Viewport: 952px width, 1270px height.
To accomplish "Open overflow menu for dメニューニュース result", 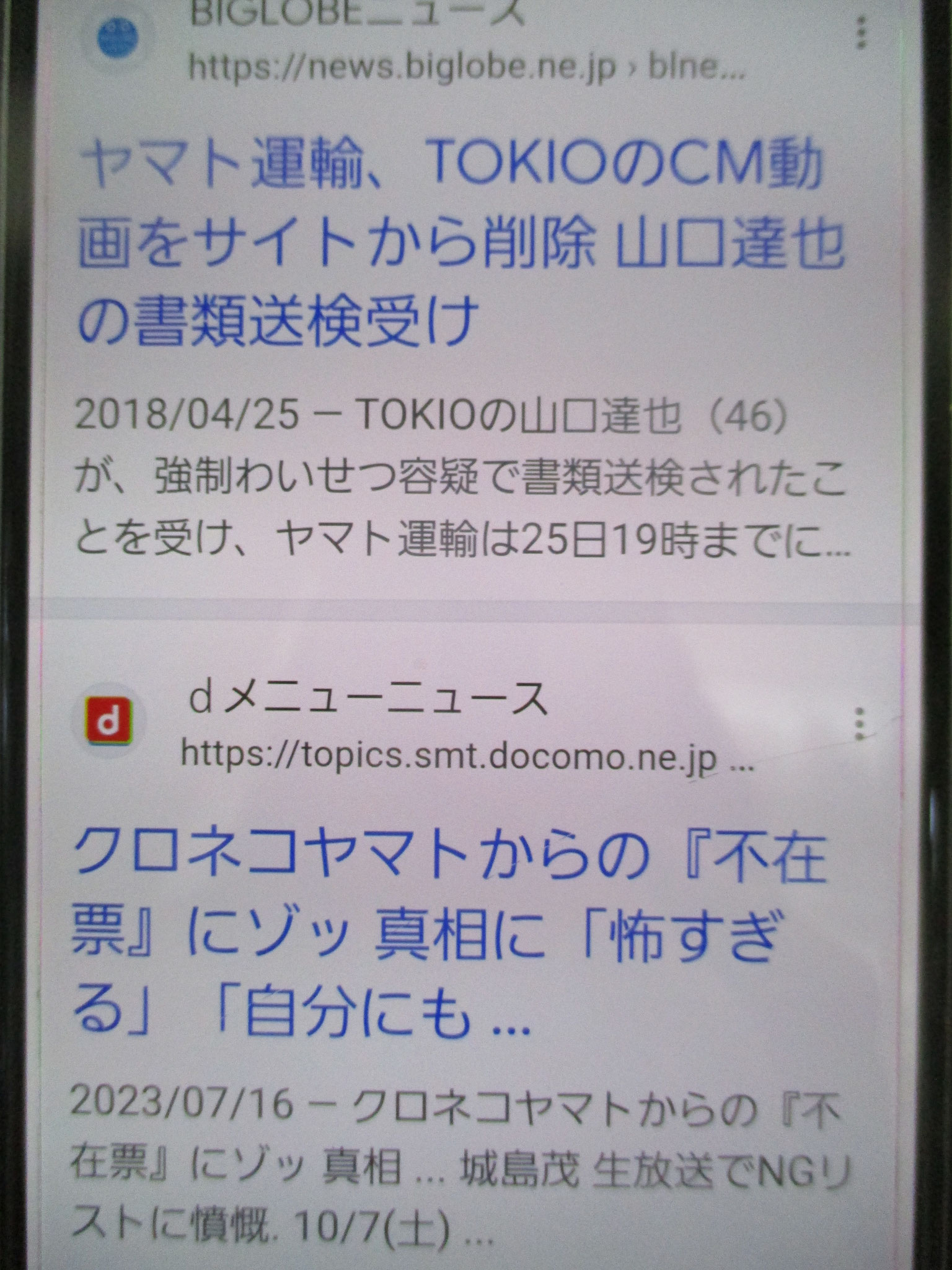I will 858,723.
